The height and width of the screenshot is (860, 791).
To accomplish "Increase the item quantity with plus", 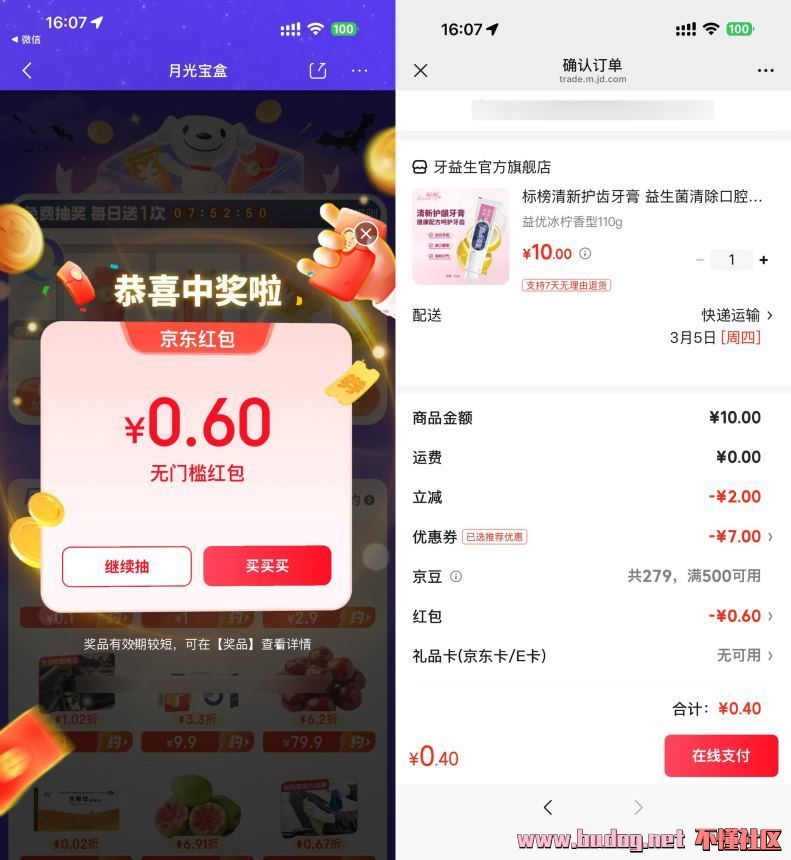I will (x=764, y=260).
